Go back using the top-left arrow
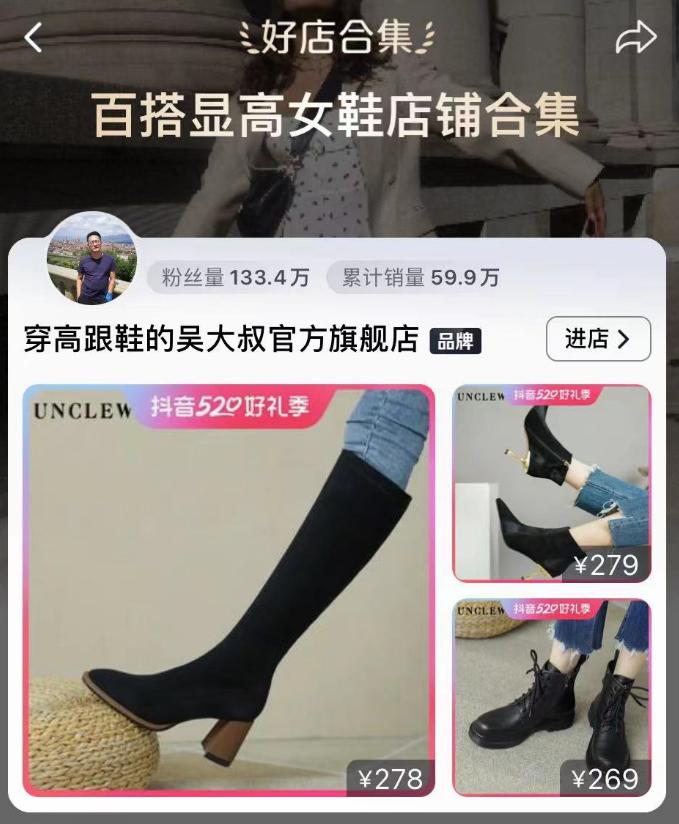679x824 pixels. pyautogui.click(x=33, y=39)
